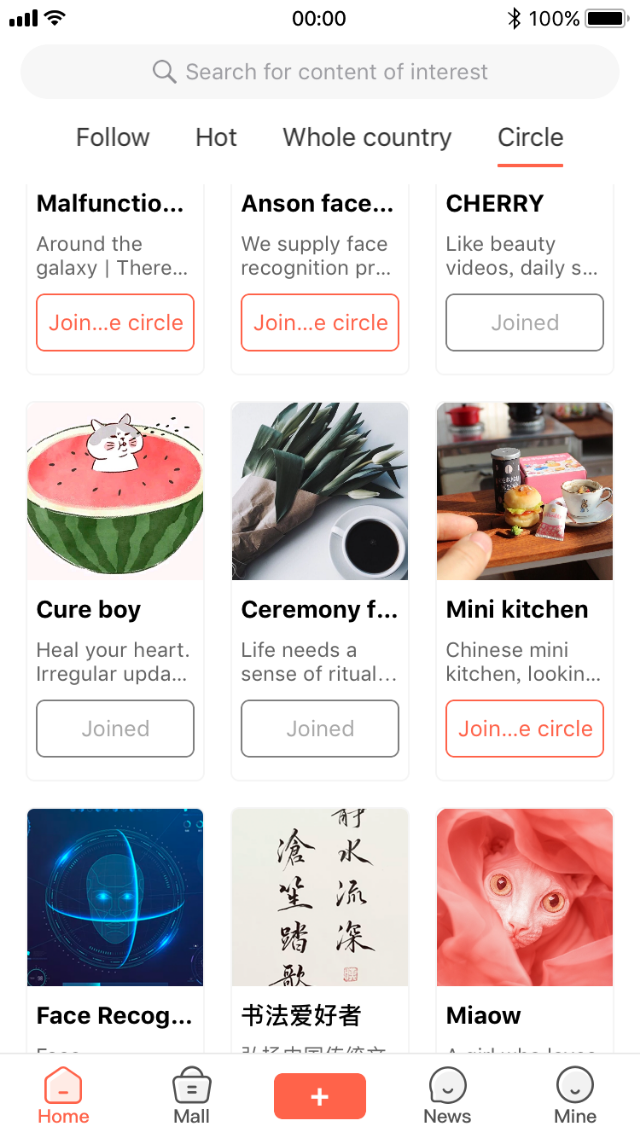The image size is (640, 1136).
Task: Tap Joined button for CHERRY circle
Action: (x=525, y=323)
